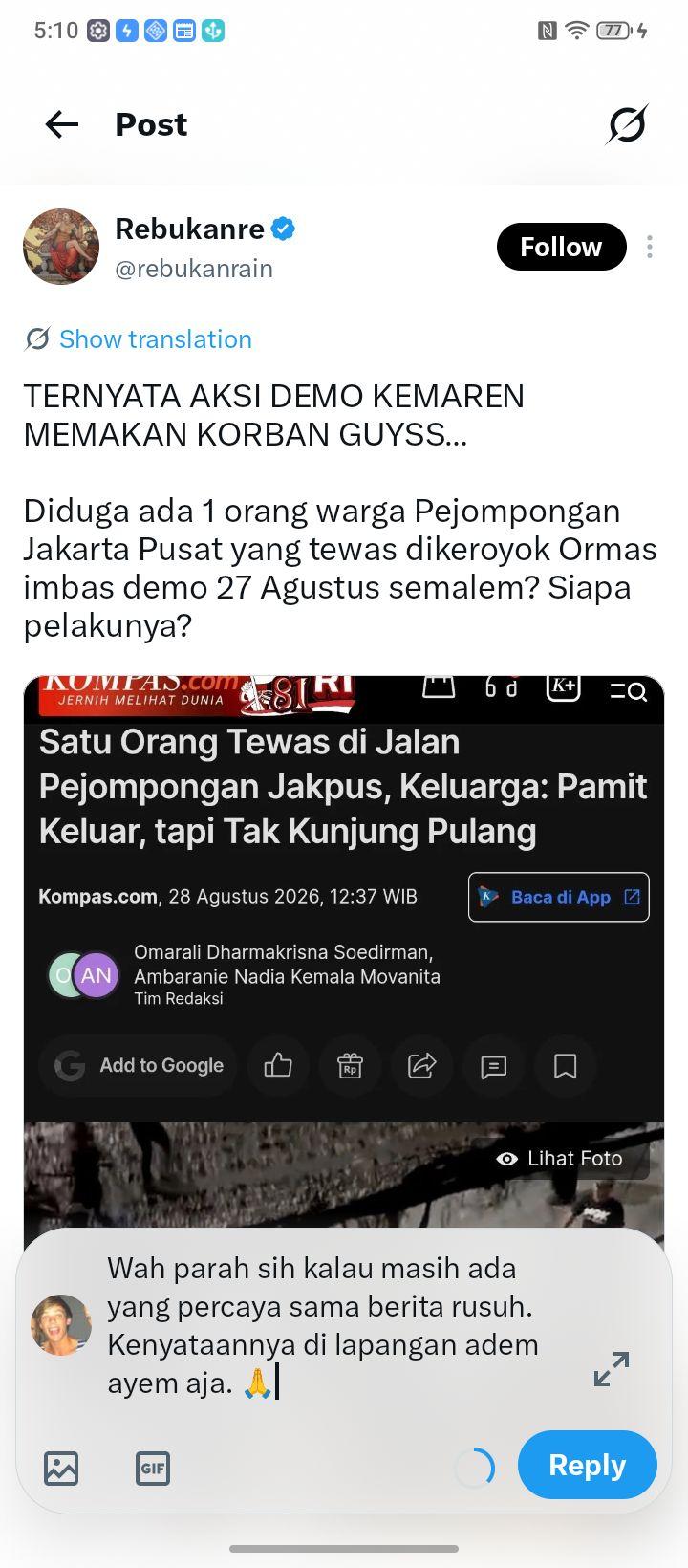Viewport: 688px width, 1568px height.
Task: Follow the Rebukanre account
Action: pos(561,247)
